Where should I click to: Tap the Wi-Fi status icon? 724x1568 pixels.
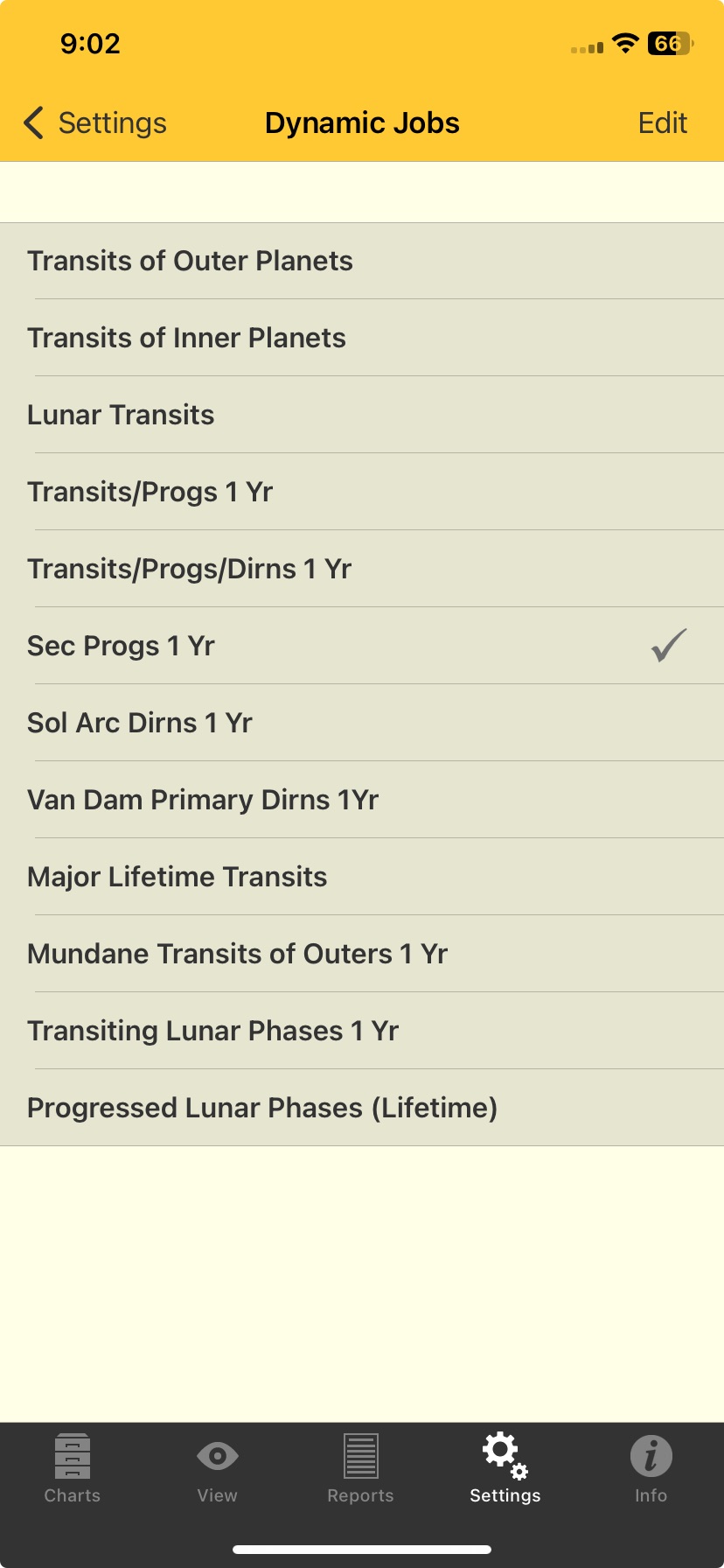(x=624, y=44)
